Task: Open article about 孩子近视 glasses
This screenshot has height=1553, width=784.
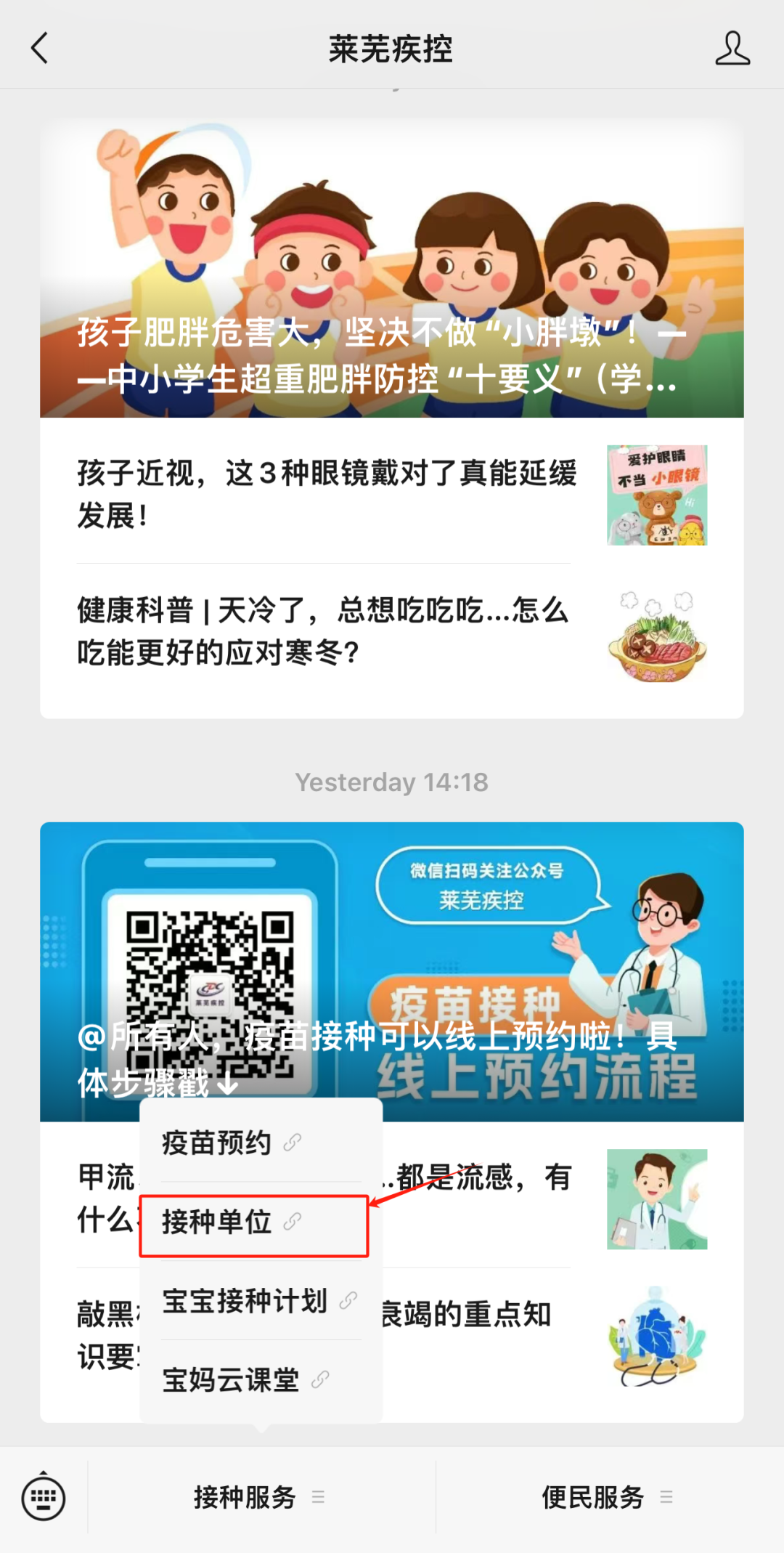Action: click(327, 494)
